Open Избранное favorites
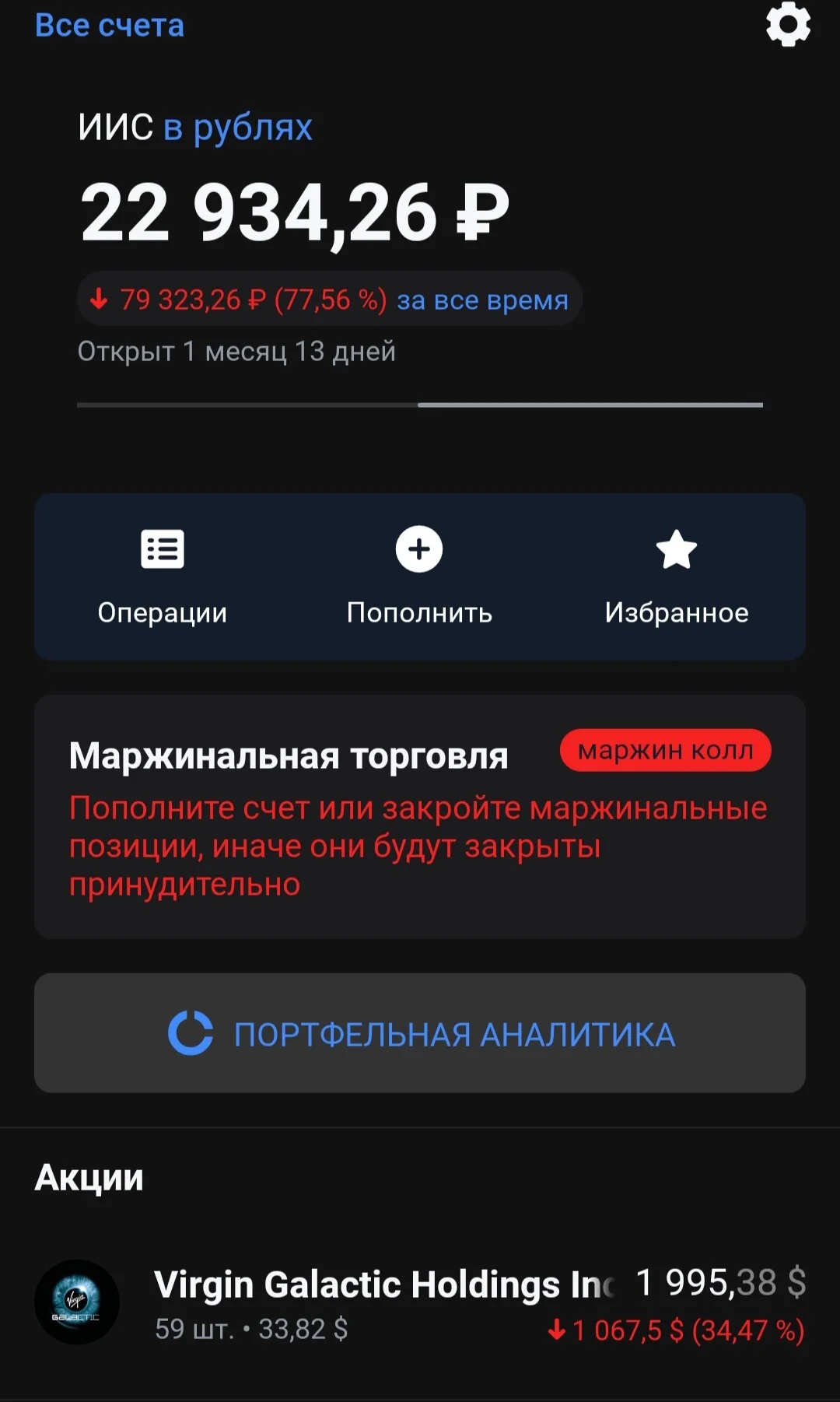The width and height of the screenshot is (840, 1402). (677, 577)
